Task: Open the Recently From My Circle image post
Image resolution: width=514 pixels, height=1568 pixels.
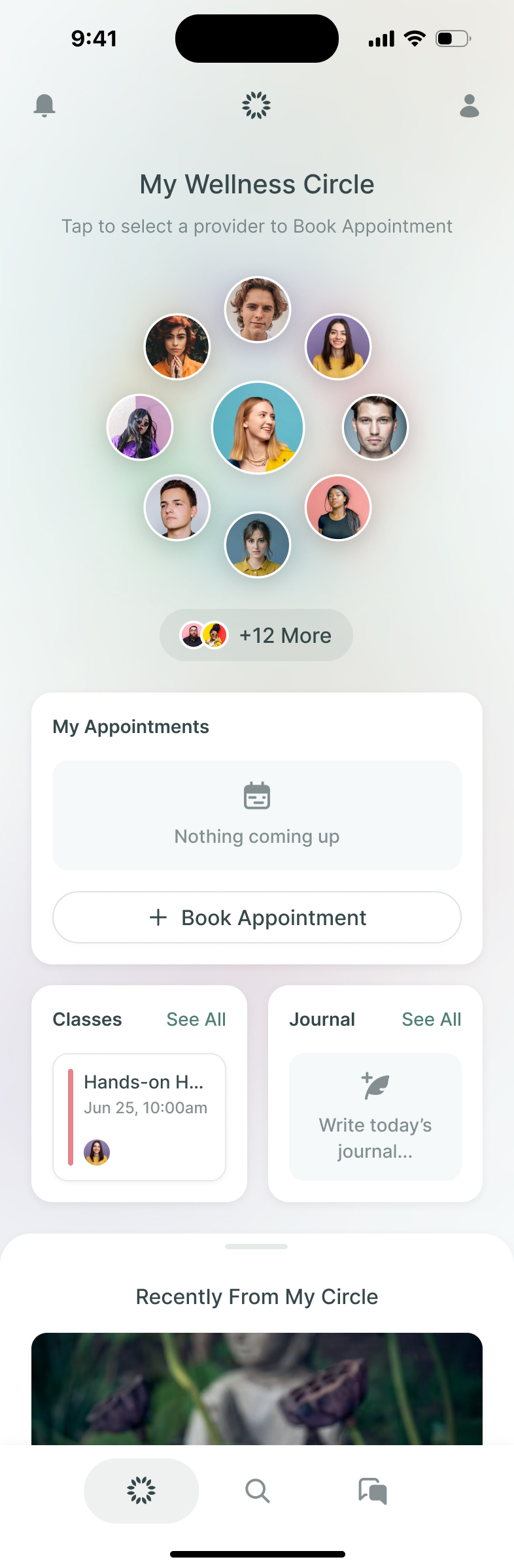Action: [x=257, y=1388]
